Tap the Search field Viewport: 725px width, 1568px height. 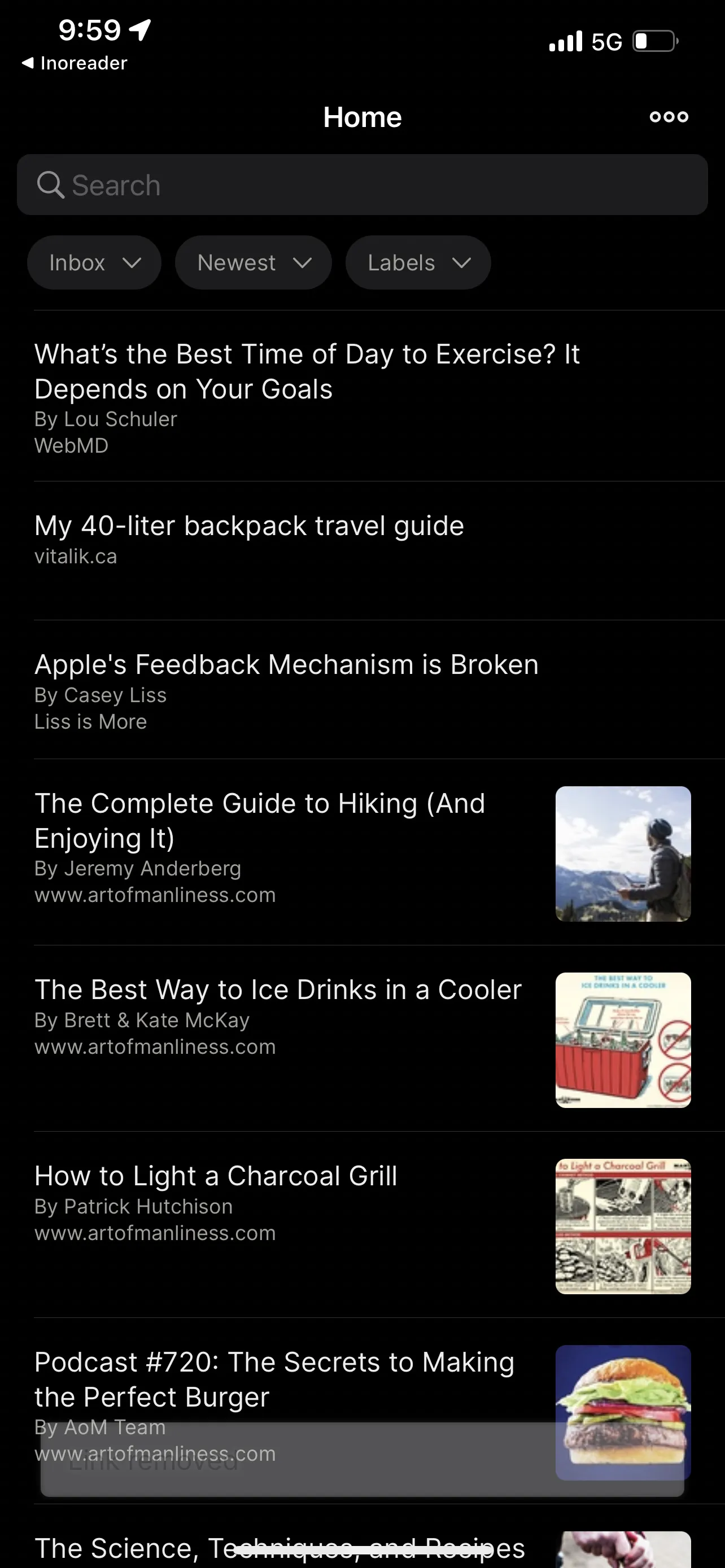362,185
